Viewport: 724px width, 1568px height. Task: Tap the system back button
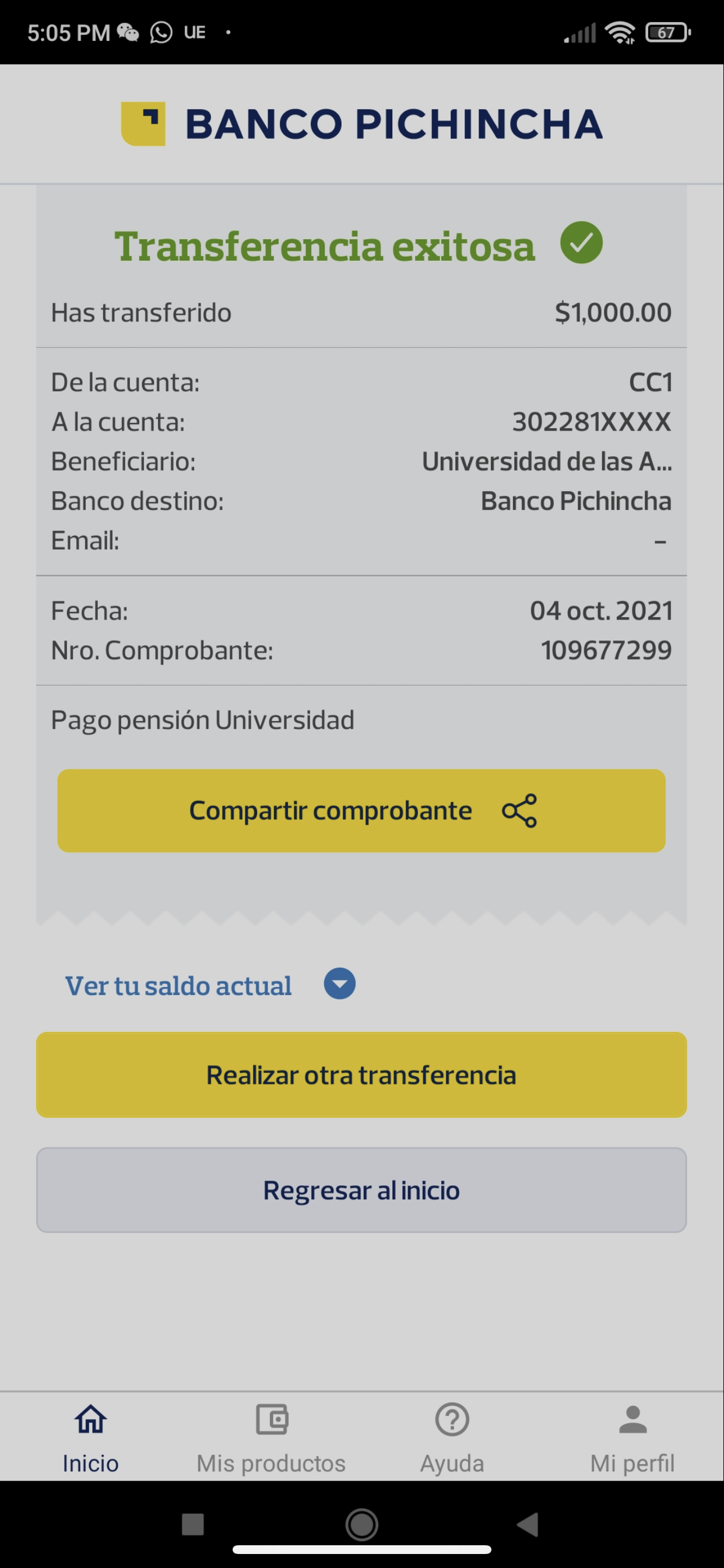point(528,1524)
